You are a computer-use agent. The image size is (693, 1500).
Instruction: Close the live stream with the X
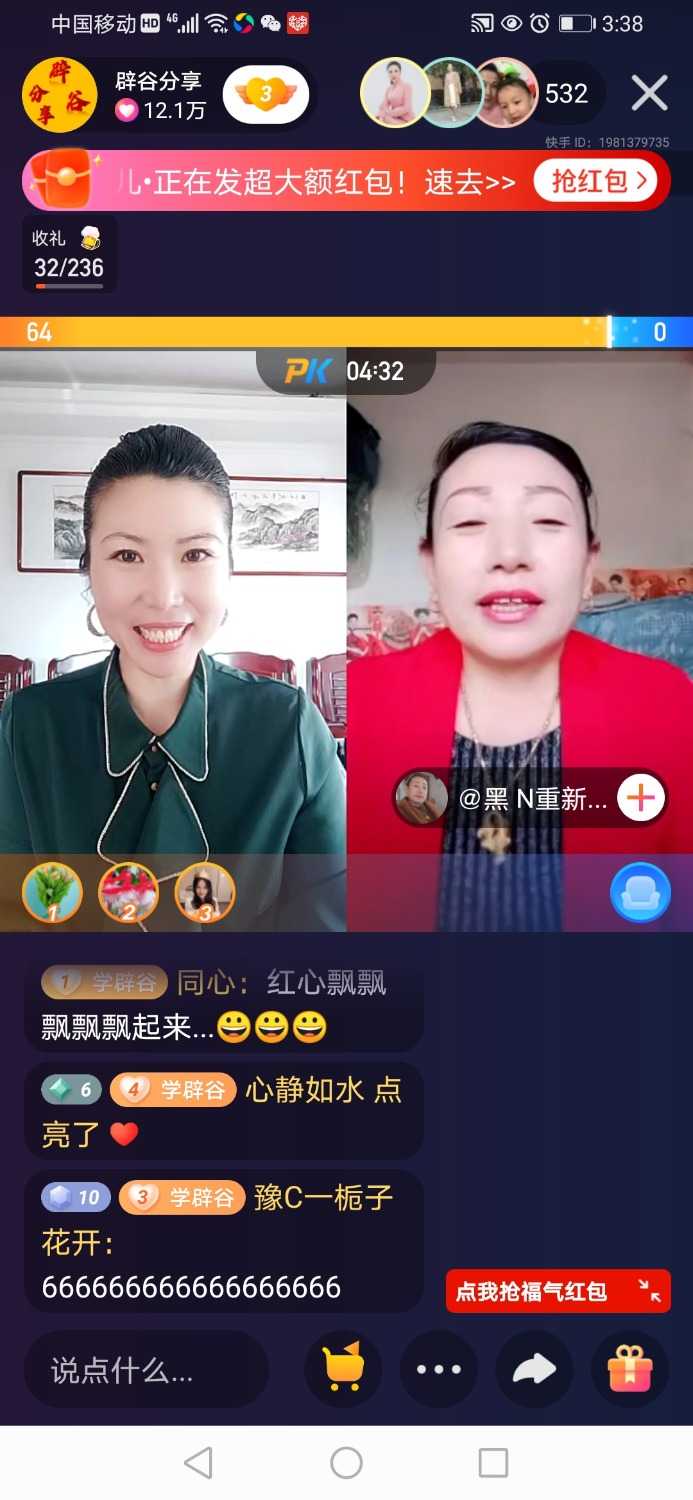(649, 94)
